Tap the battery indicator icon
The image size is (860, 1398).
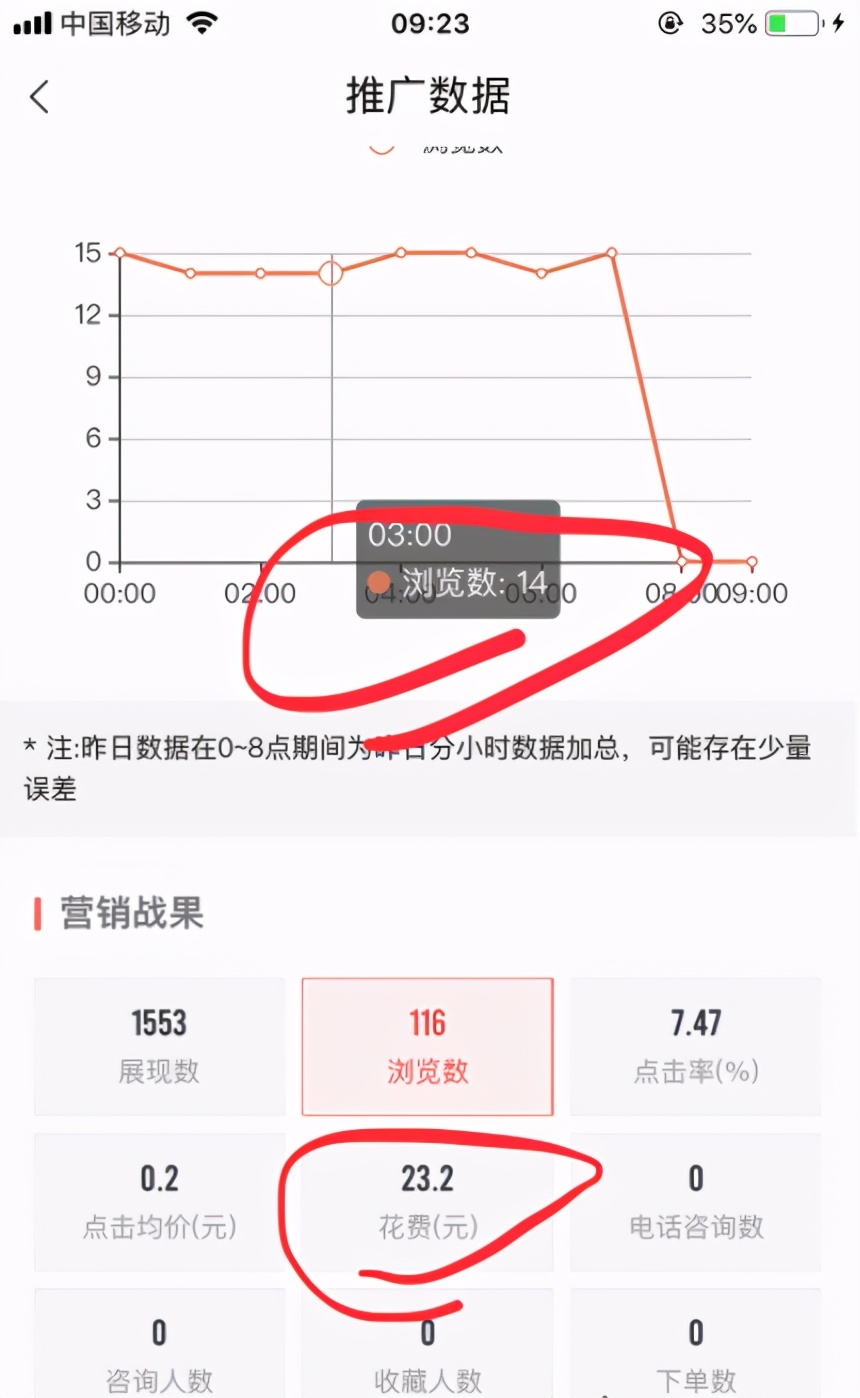(790, 22)
